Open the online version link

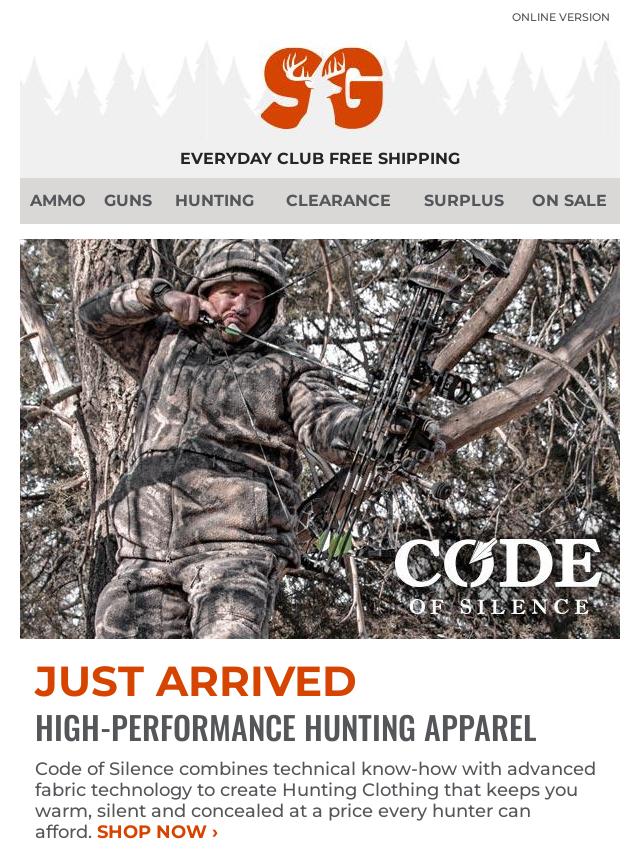pyautogui.click(x=560, y=17)
